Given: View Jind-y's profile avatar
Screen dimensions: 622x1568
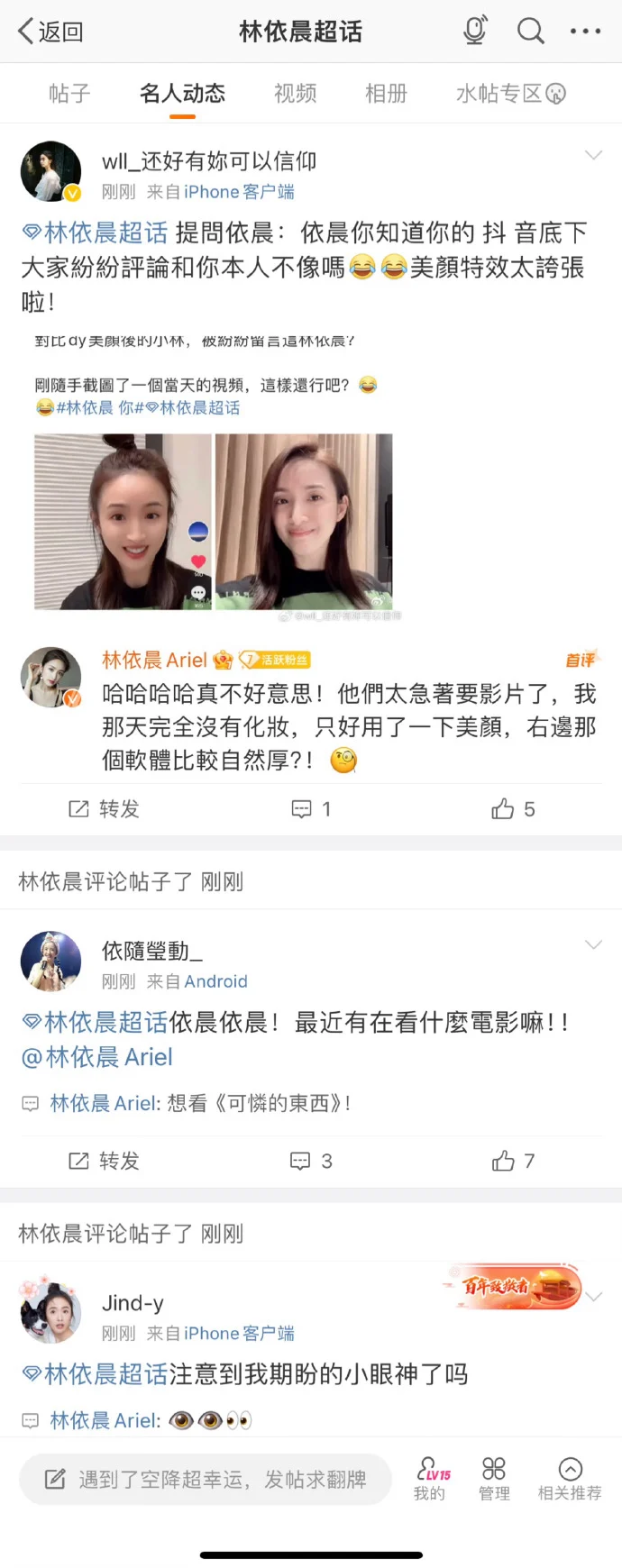Looking at the screenshot, I should coord(50,1313).
